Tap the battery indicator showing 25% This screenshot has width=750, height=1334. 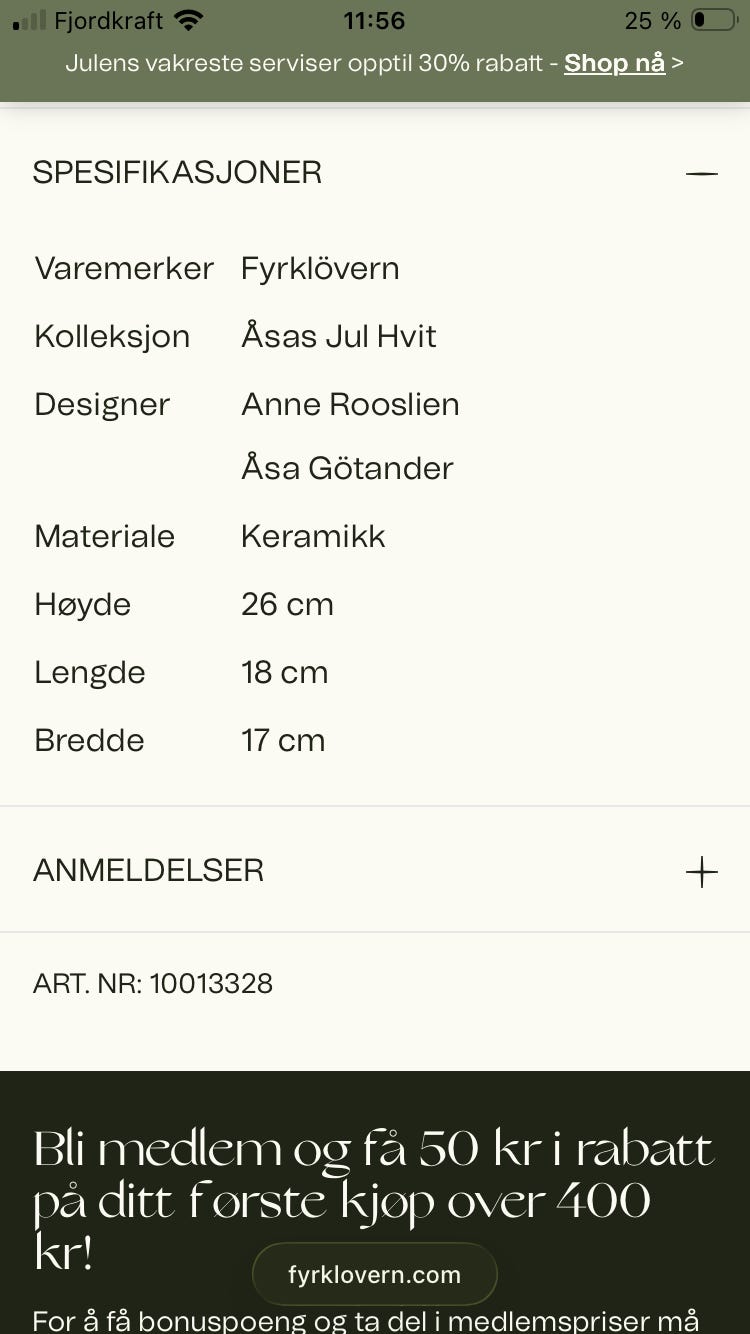point(713,18)
